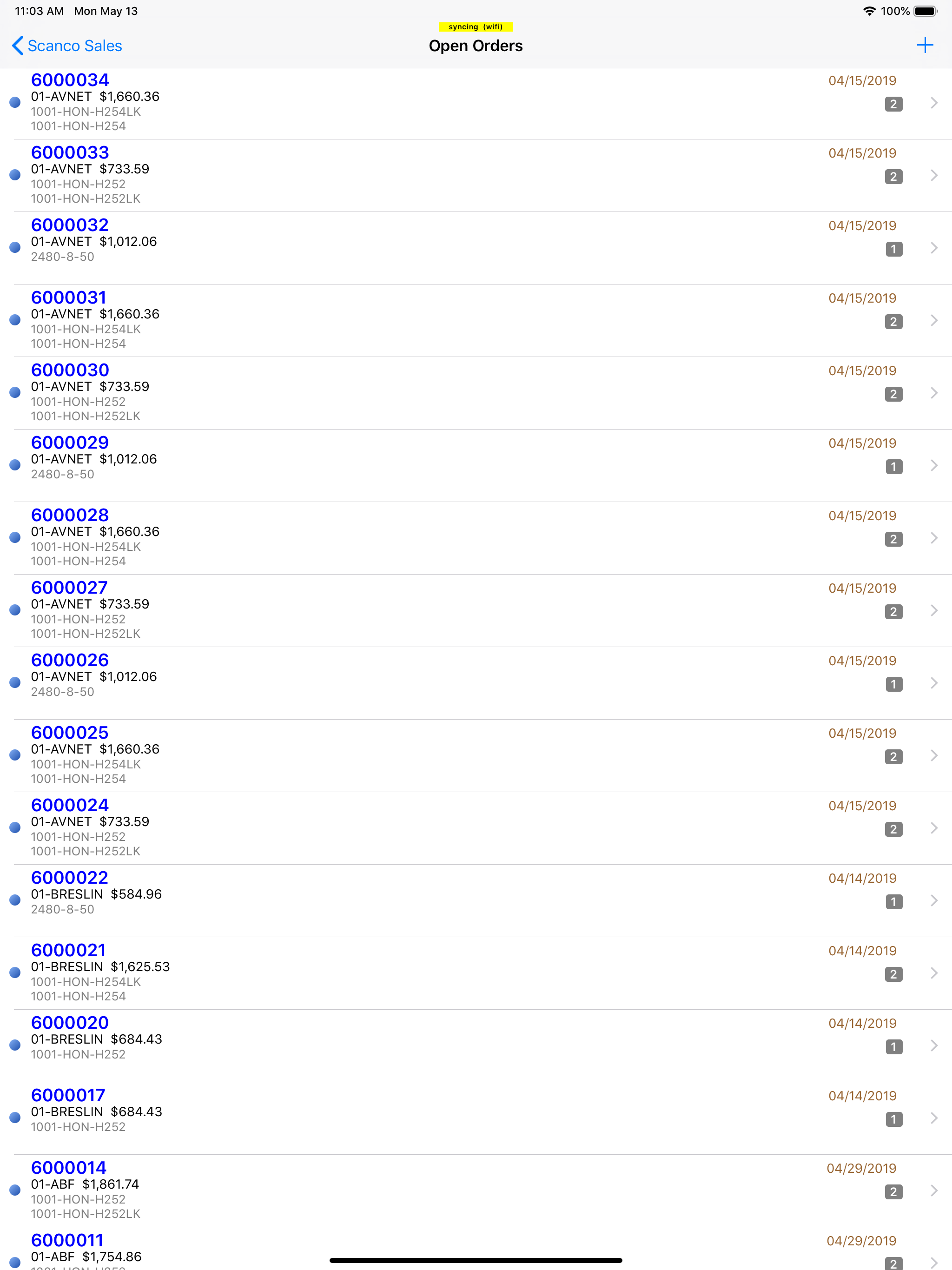
Task: Tap the back chevron beside Scanco Sales
Action: pyautogui.click(x=17, y=46)
